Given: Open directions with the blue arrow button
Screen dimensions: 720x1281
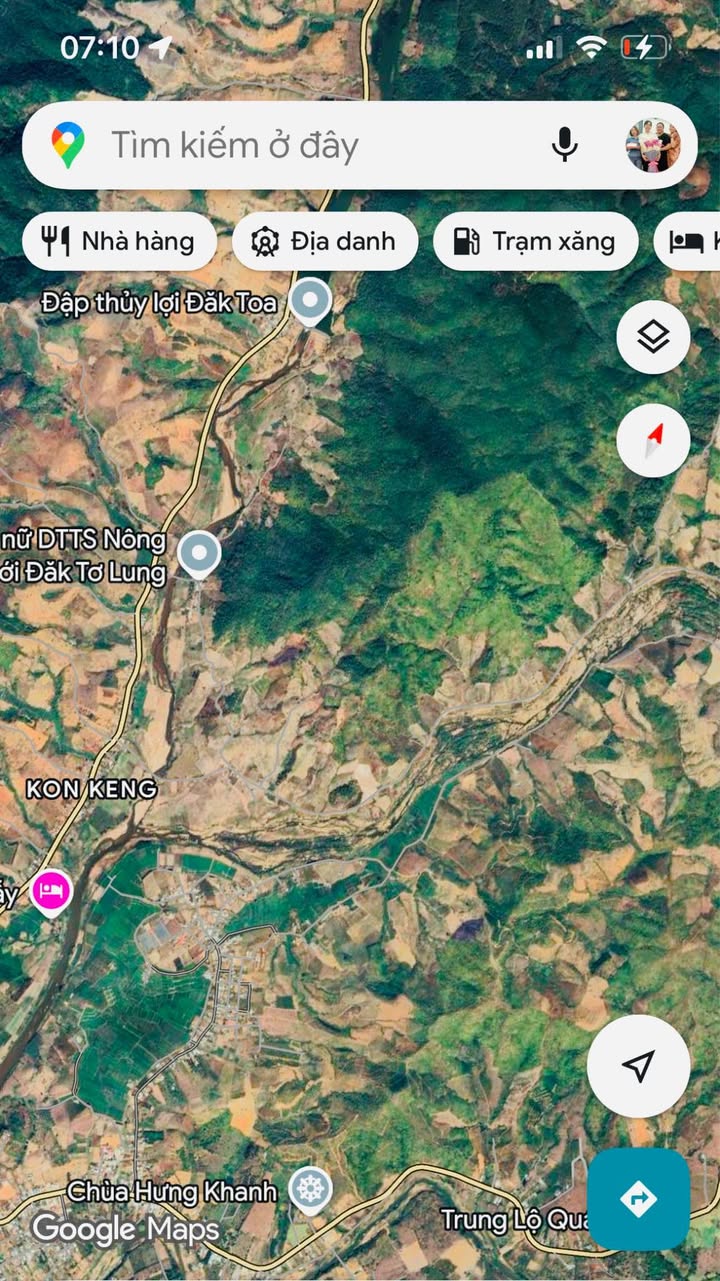Looking at the screenshot, I should coord(638,1198).
